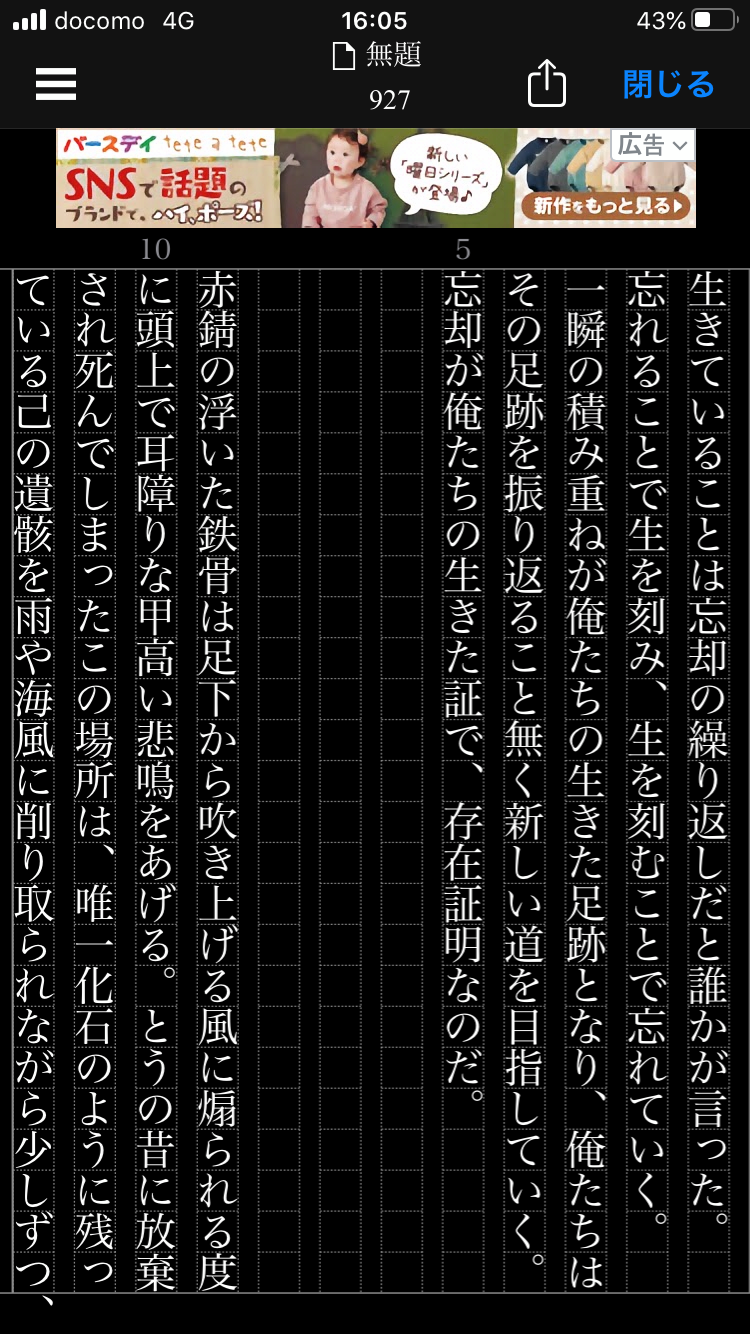Expand the 広告 ad options dropdown
750x1334 pixels.
coord(652,145)
